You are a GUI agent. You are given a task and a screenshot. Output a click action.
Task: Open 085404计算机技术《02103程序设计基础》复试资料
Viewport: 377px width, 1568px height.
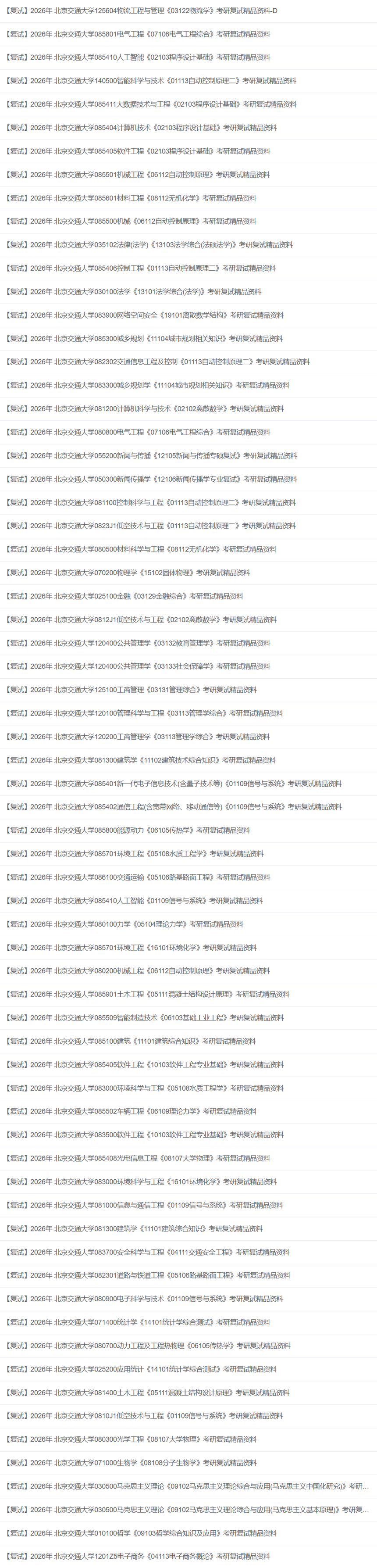pyautogui.click(x=140, y=127)
